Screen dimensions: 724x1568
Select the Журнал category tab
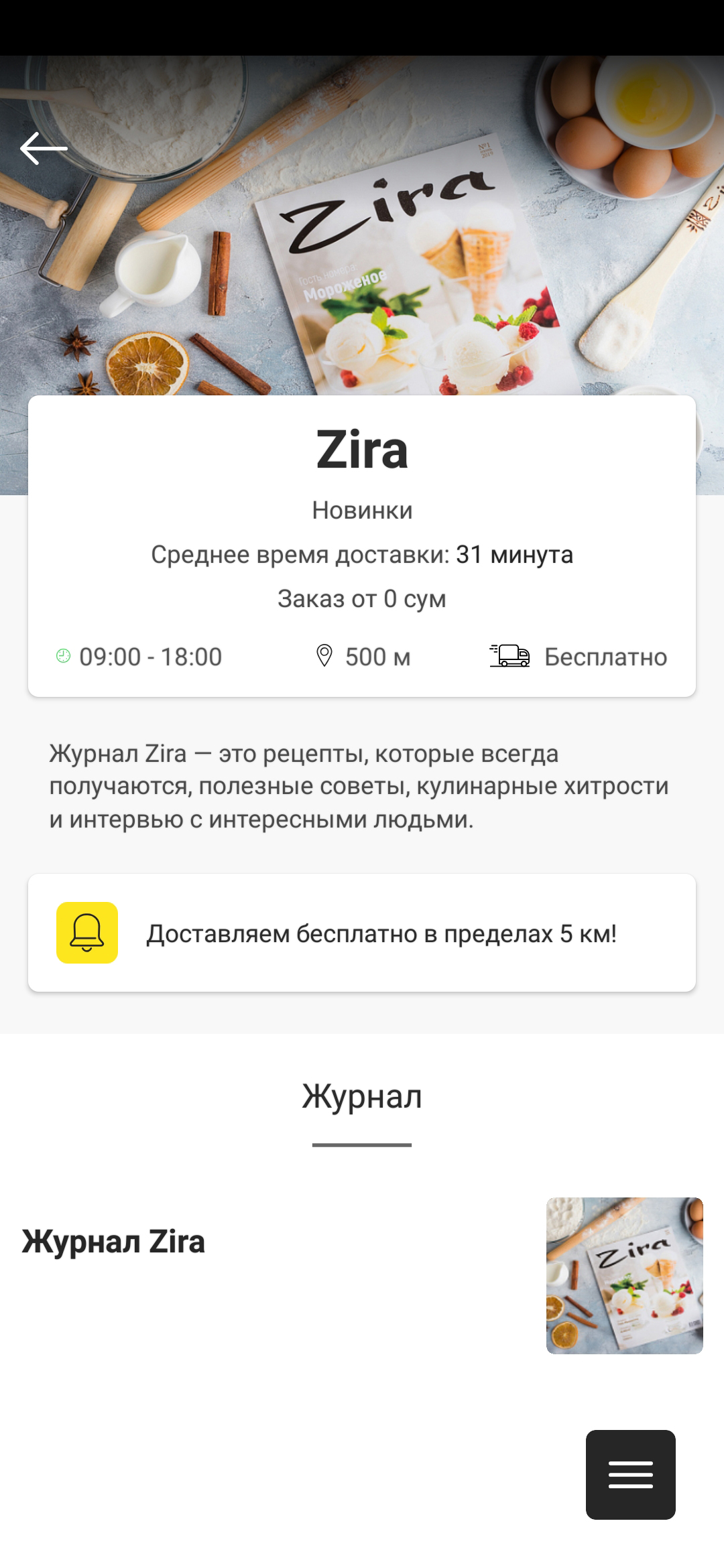coord(362,1098)
